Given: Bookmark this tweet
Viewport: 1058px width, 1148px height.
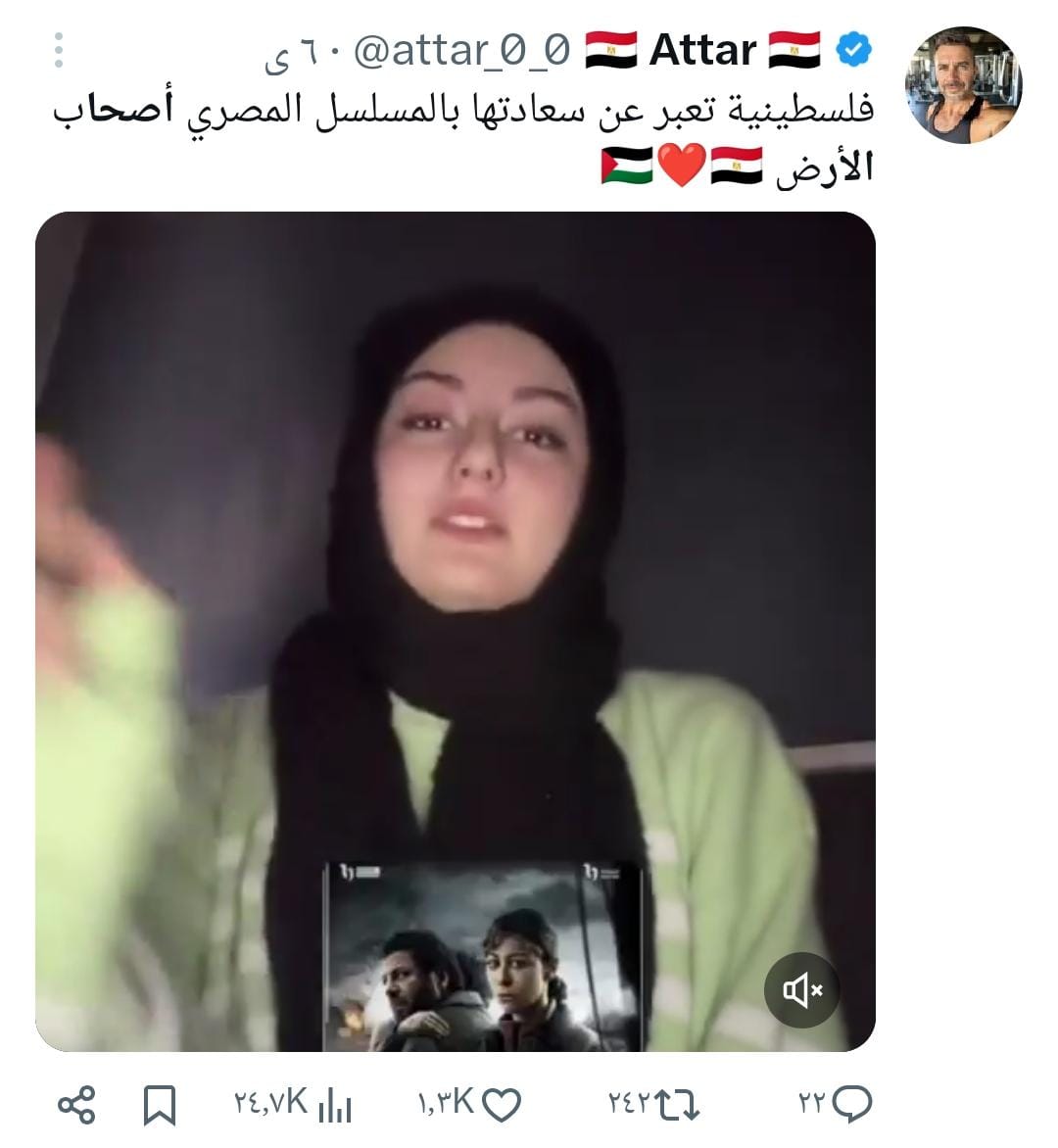Looking at the screenshot, I should coord(159,1105).
